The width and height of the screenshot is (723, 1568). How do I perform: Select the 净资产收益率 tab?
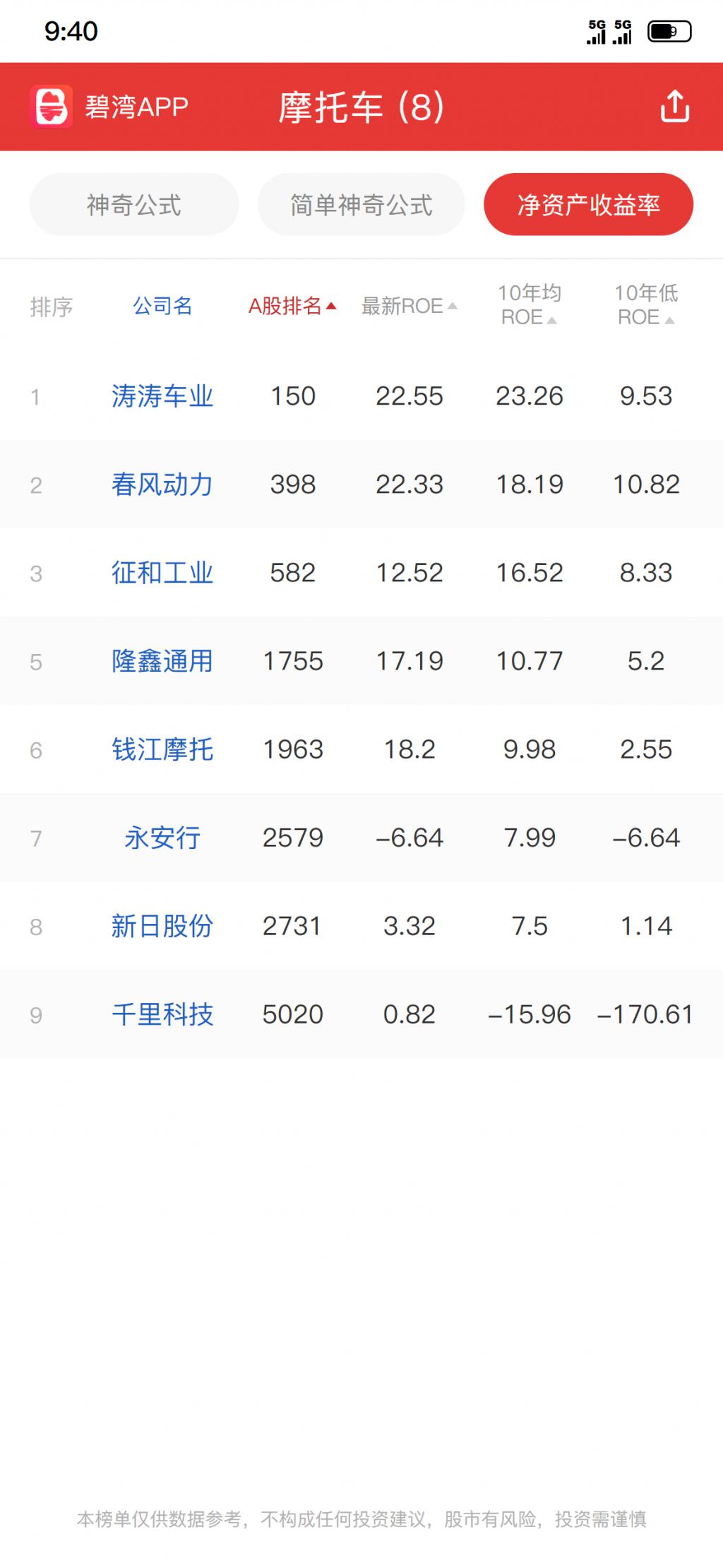coord(588,205)
